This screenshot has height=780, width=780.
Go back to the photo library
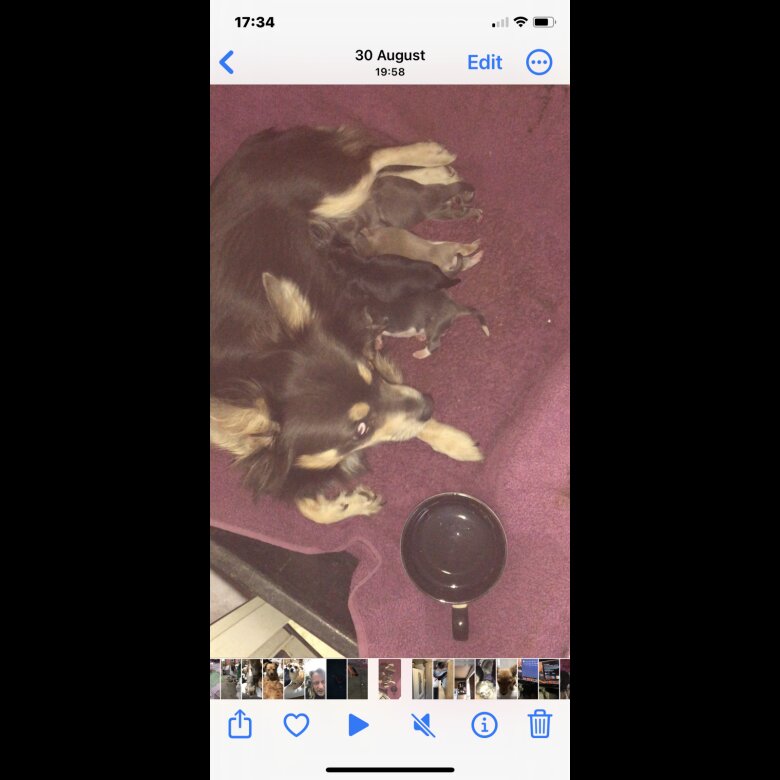point(227,63)
